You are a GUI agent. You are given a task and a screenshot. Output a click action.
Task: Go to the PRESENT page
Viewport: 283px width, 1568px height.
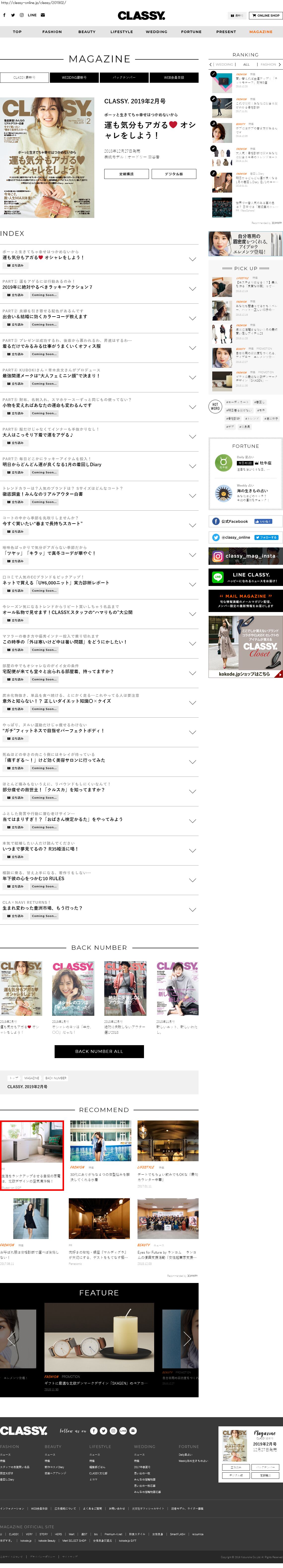tap(226, 32)
